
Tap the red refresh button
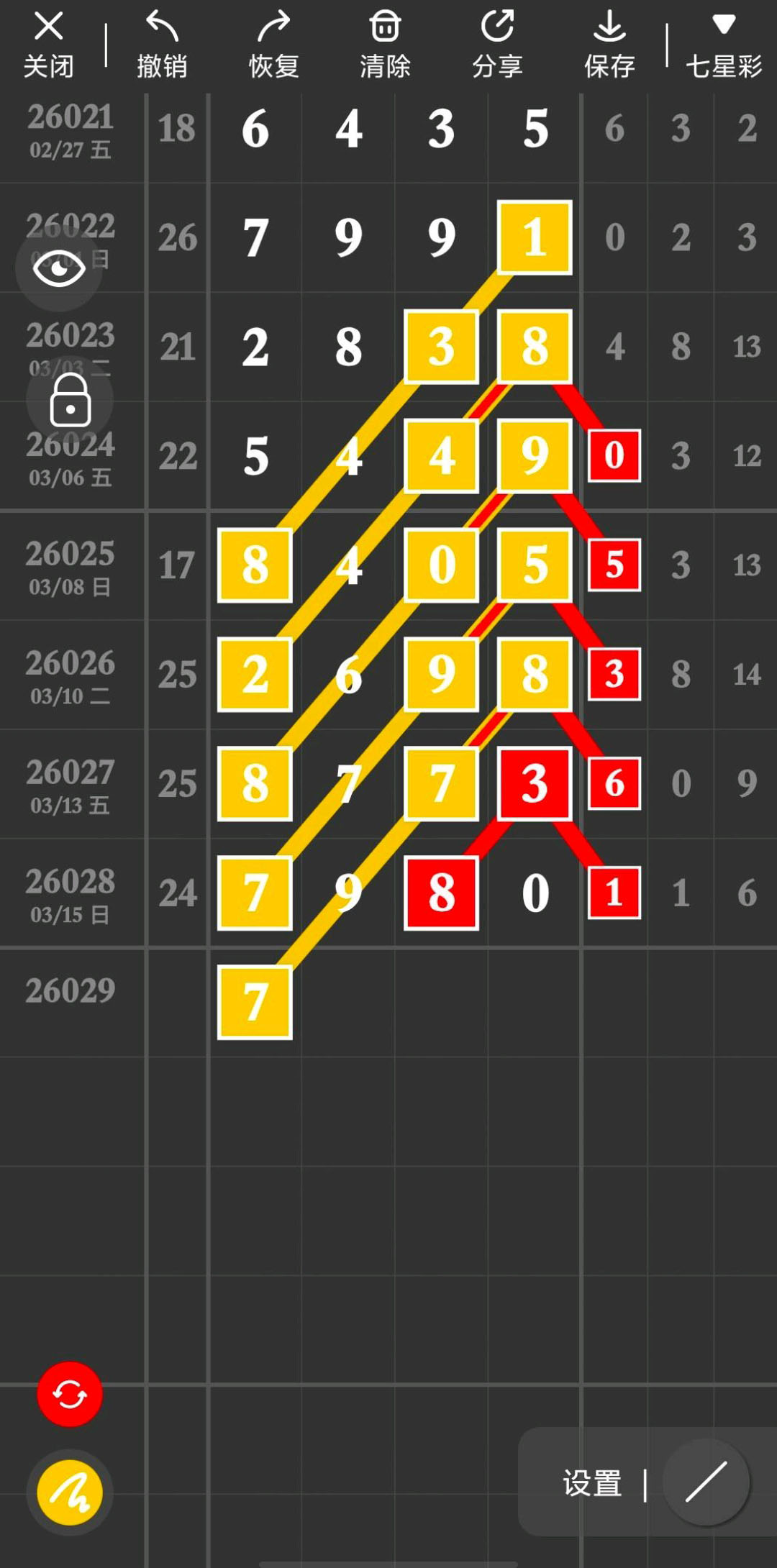point(70,1394)
